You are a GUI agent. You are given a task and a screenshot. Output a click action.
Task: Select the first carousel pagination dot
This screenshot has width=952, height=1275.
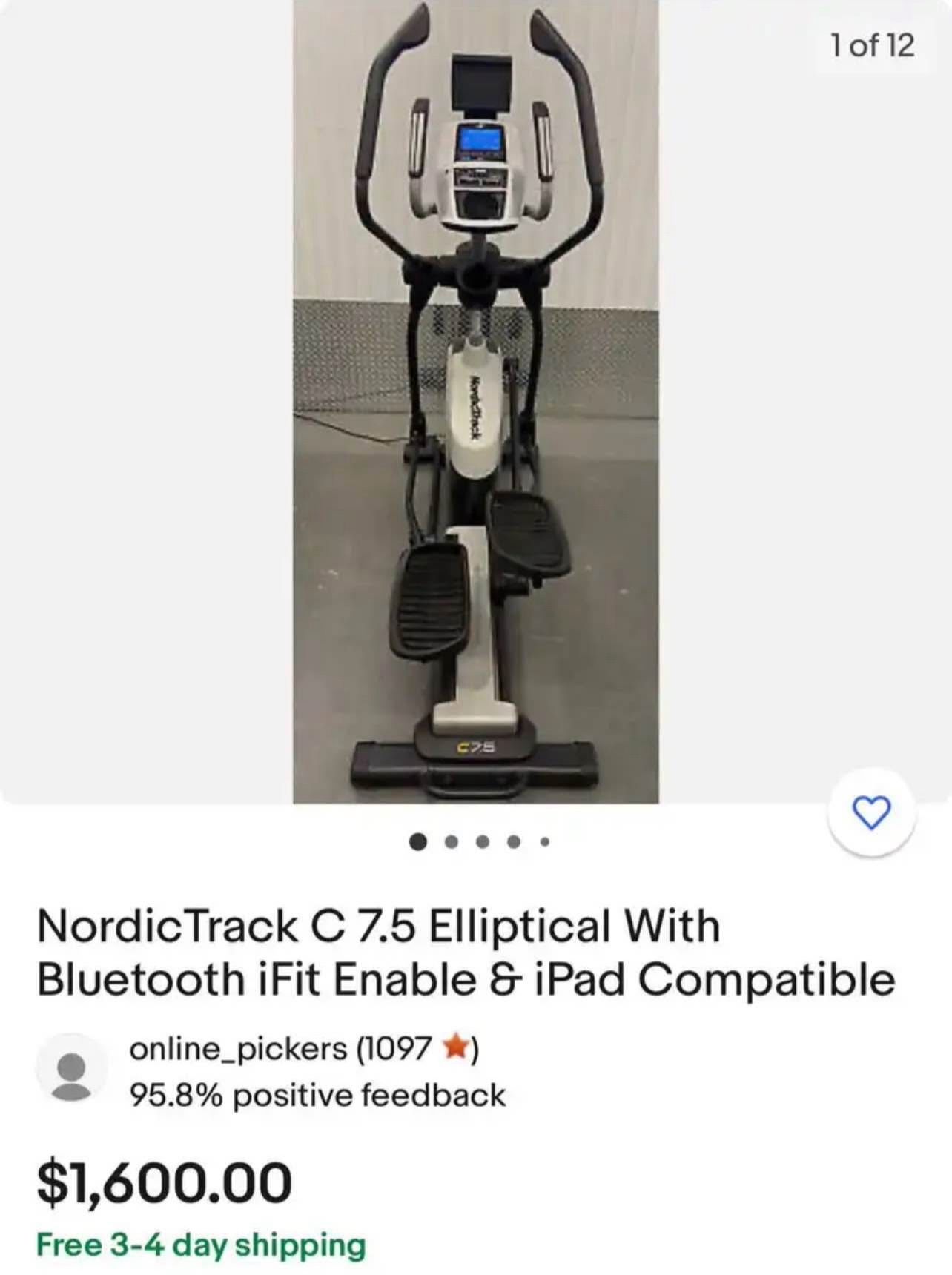419,840
